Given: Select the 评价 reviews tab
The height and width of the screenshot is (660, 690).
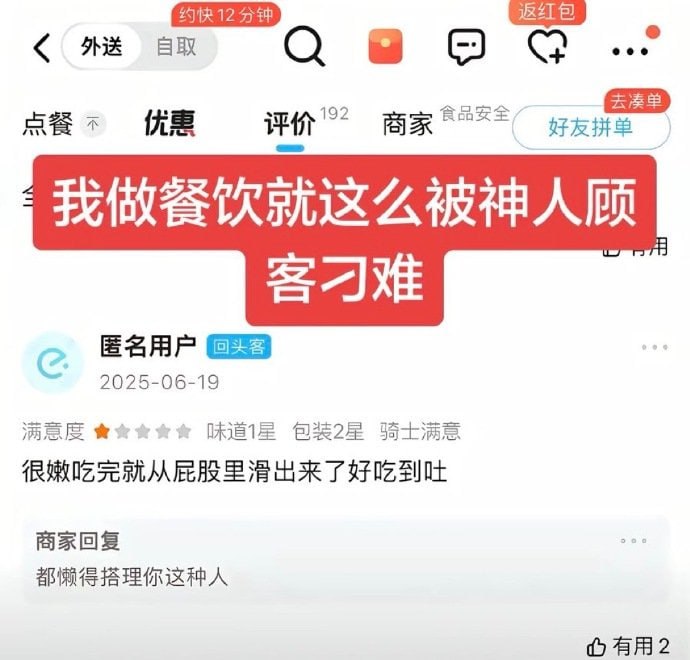Looking at the screenshot, I should [289, 124].
